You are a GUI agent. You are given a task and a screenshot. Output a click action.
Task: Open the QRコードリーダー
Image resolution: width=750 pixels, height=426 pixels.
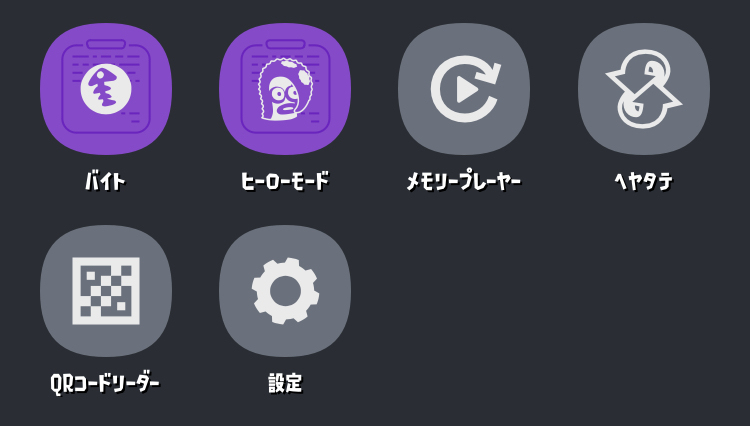tap(105, 291)
